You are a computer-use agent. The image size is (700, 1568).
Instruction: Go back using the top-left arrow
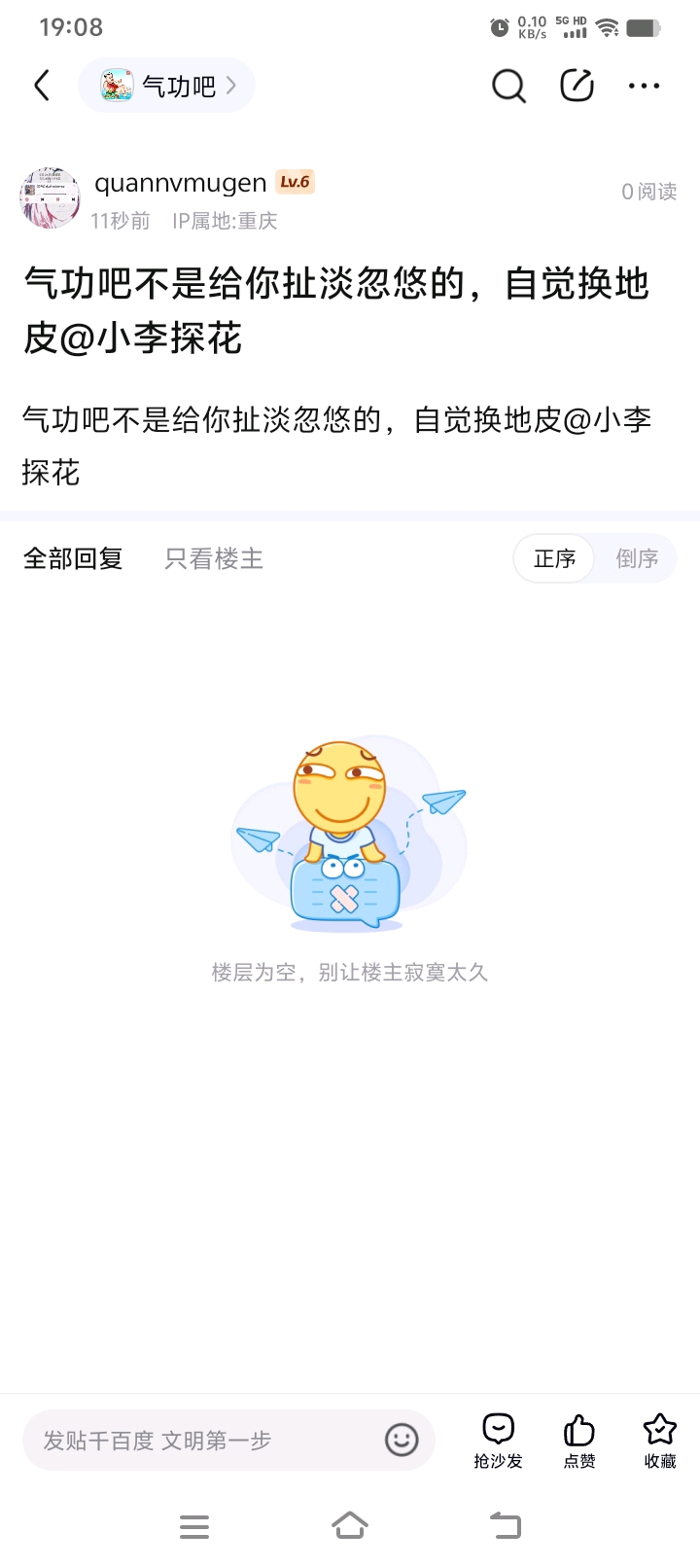42,86
